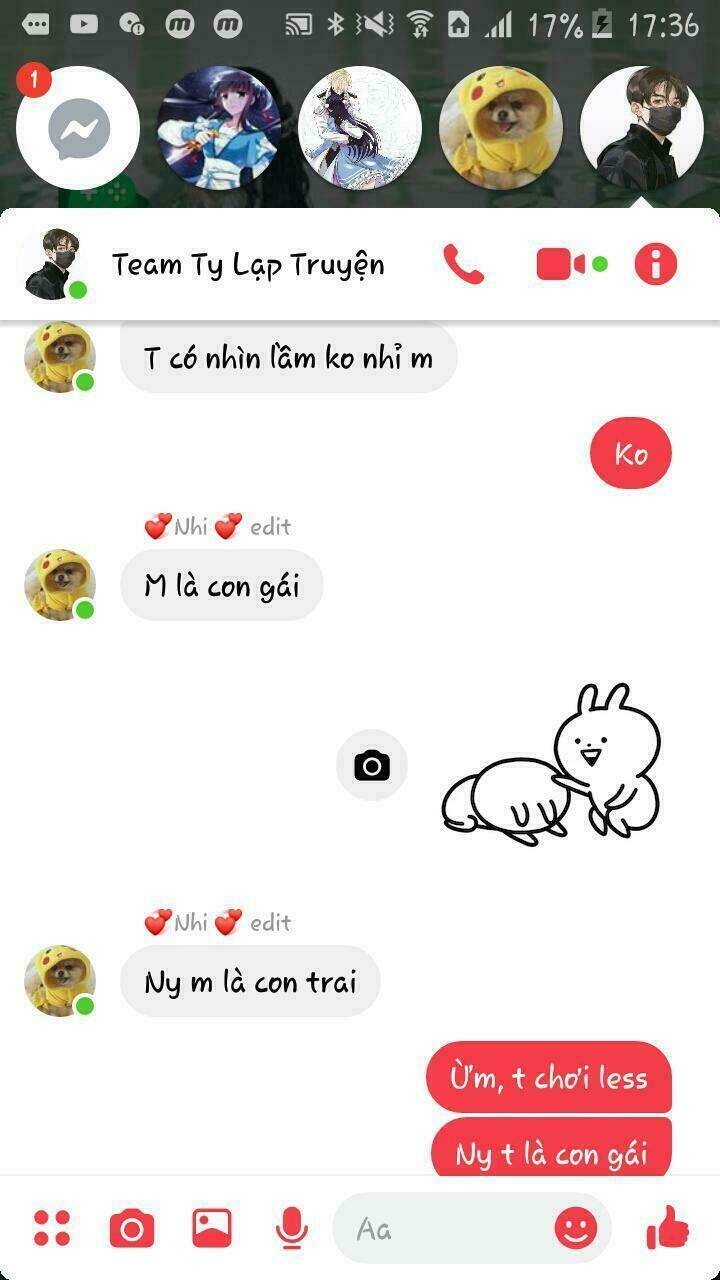
Task: Record a voice message with the microphone
Action: tap(291, 1228)
